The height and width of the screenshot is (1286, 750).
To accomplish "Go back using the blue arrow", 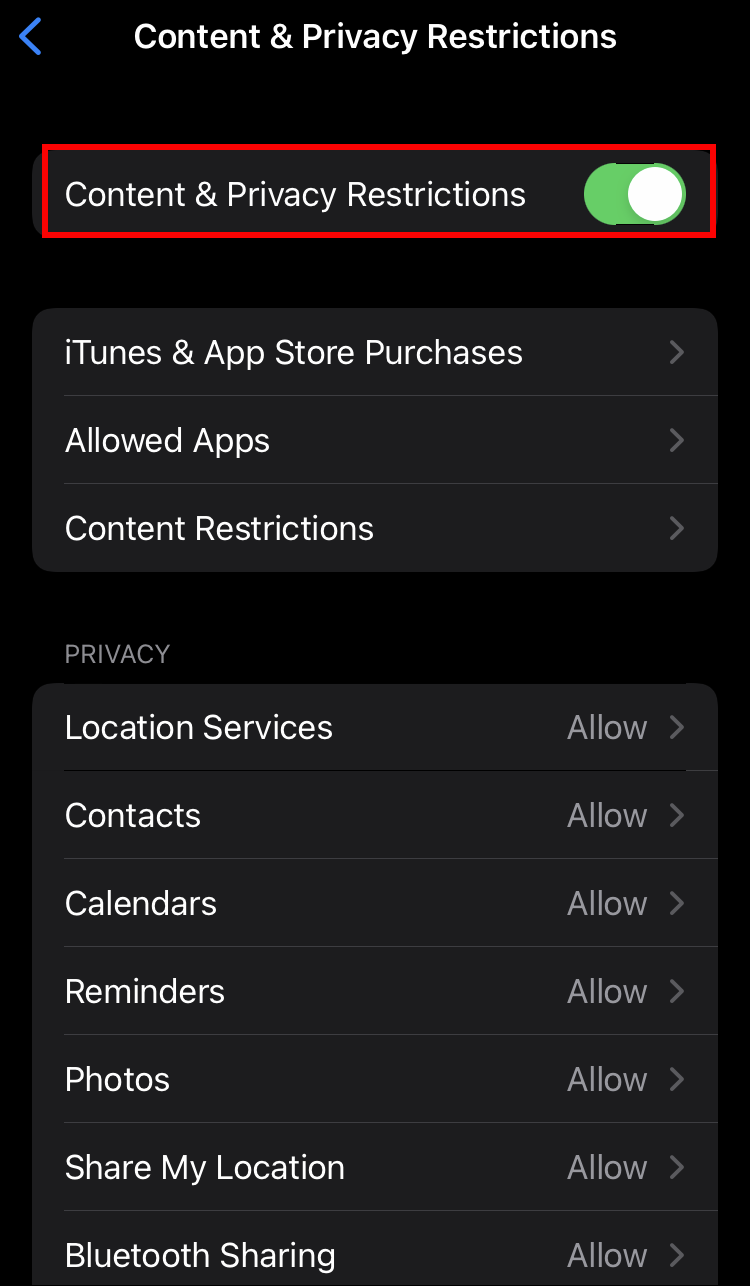I will coord(31,38).
